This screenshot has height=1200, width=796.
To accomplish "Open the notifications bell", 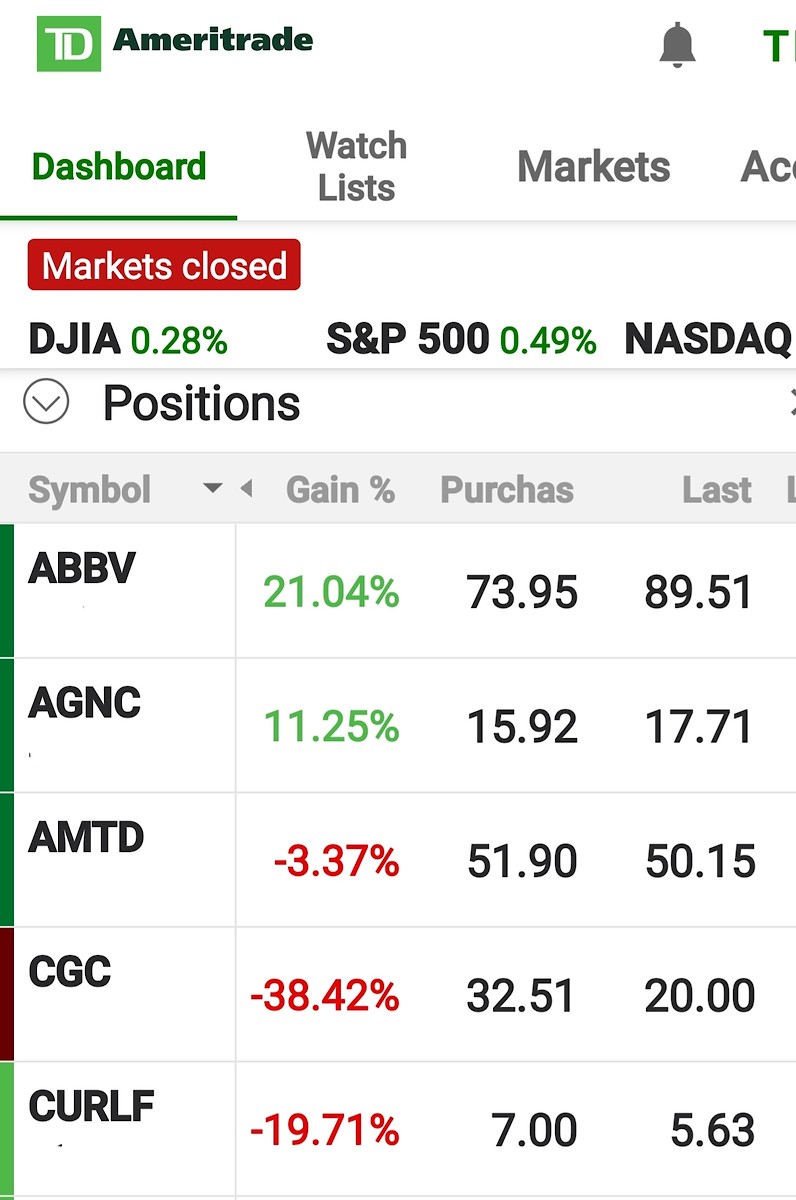I will coord(677,45).
